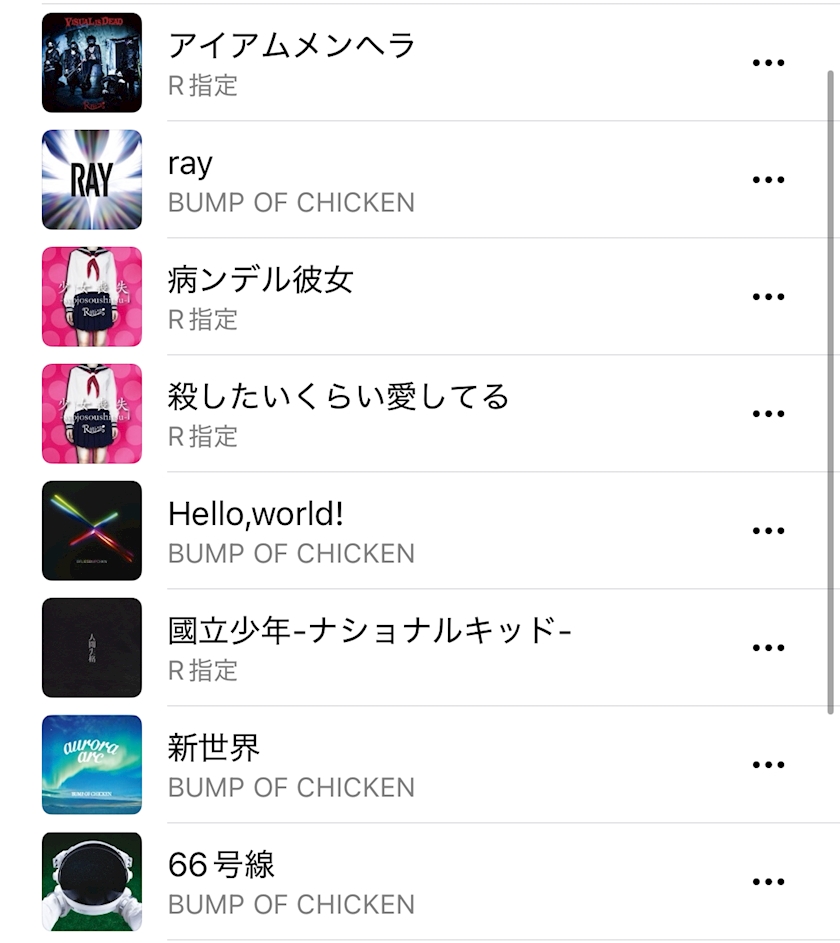Open the ellipsis menu for Hello,world!

[768, 531]
